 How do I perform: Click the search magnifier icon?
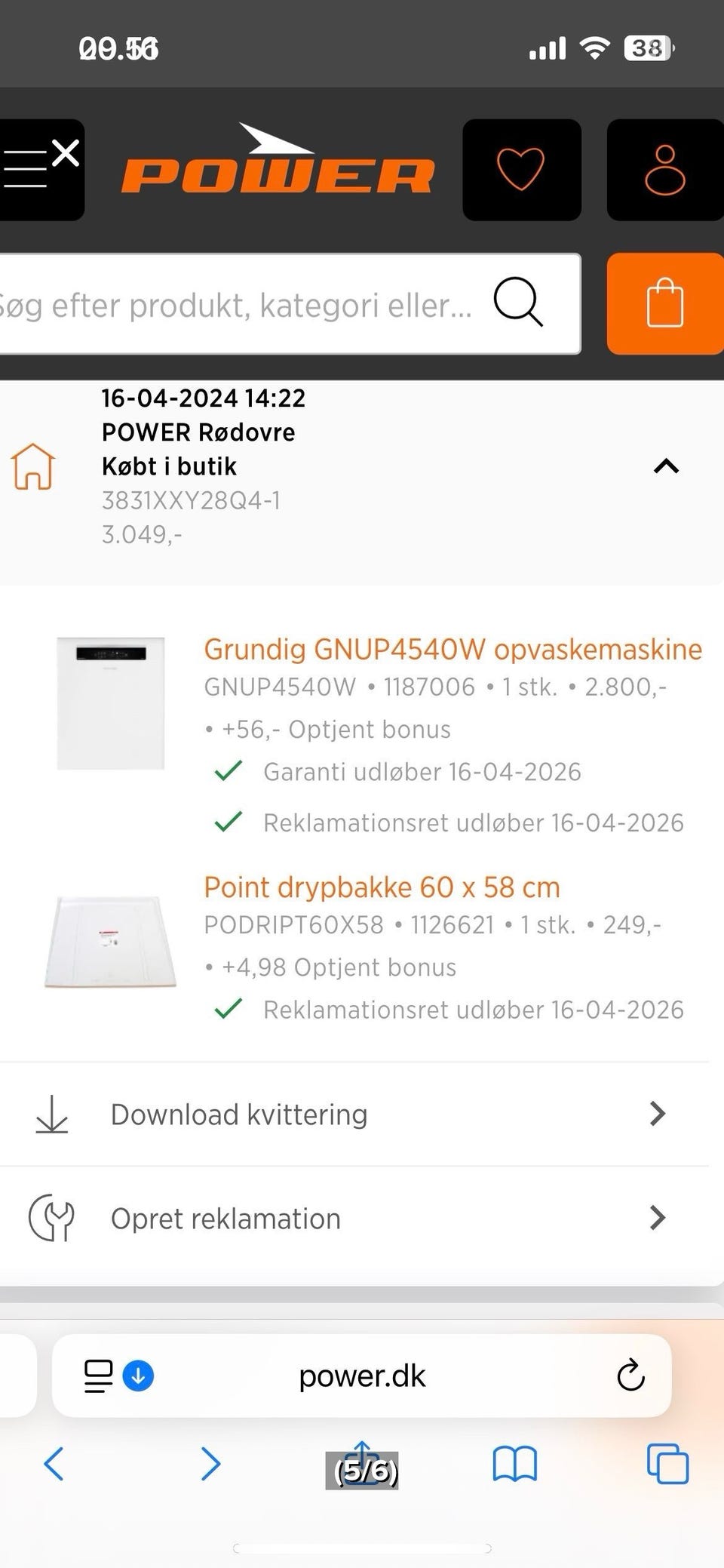(x=518, y=303)
